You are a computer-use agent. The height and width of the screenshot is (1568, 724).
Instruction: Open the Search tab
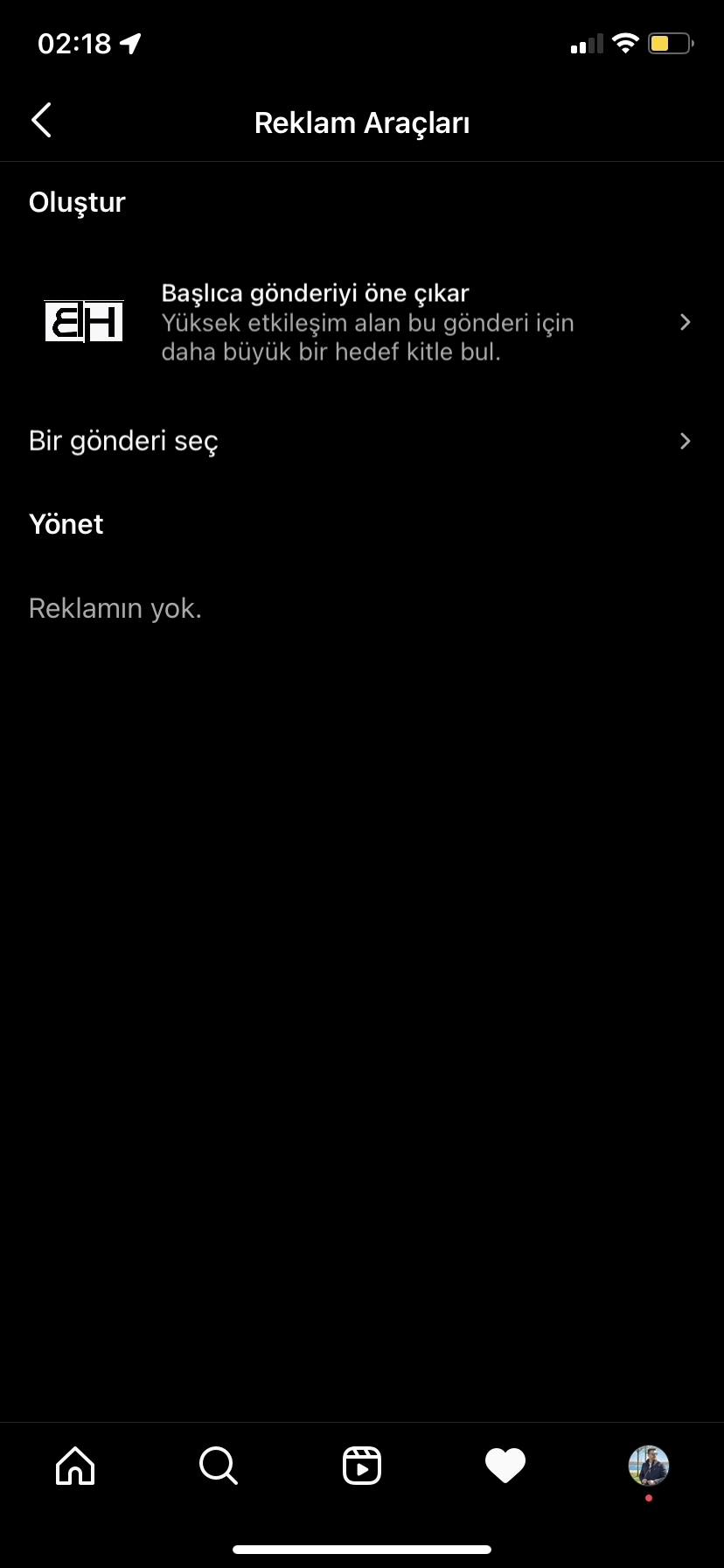click(219, 1465)
